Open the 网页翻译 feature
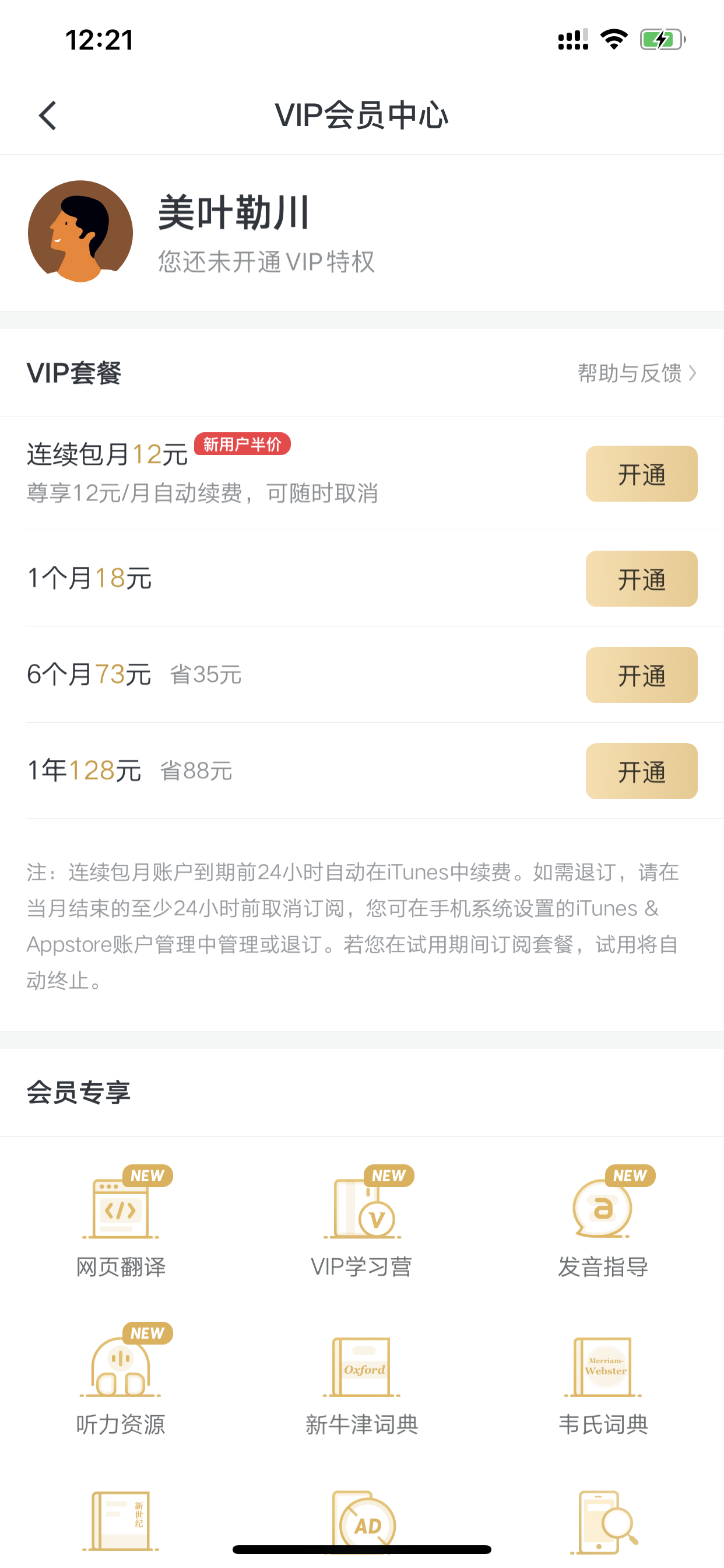This screenshot has width=724, height=1568. [121, 1221]
